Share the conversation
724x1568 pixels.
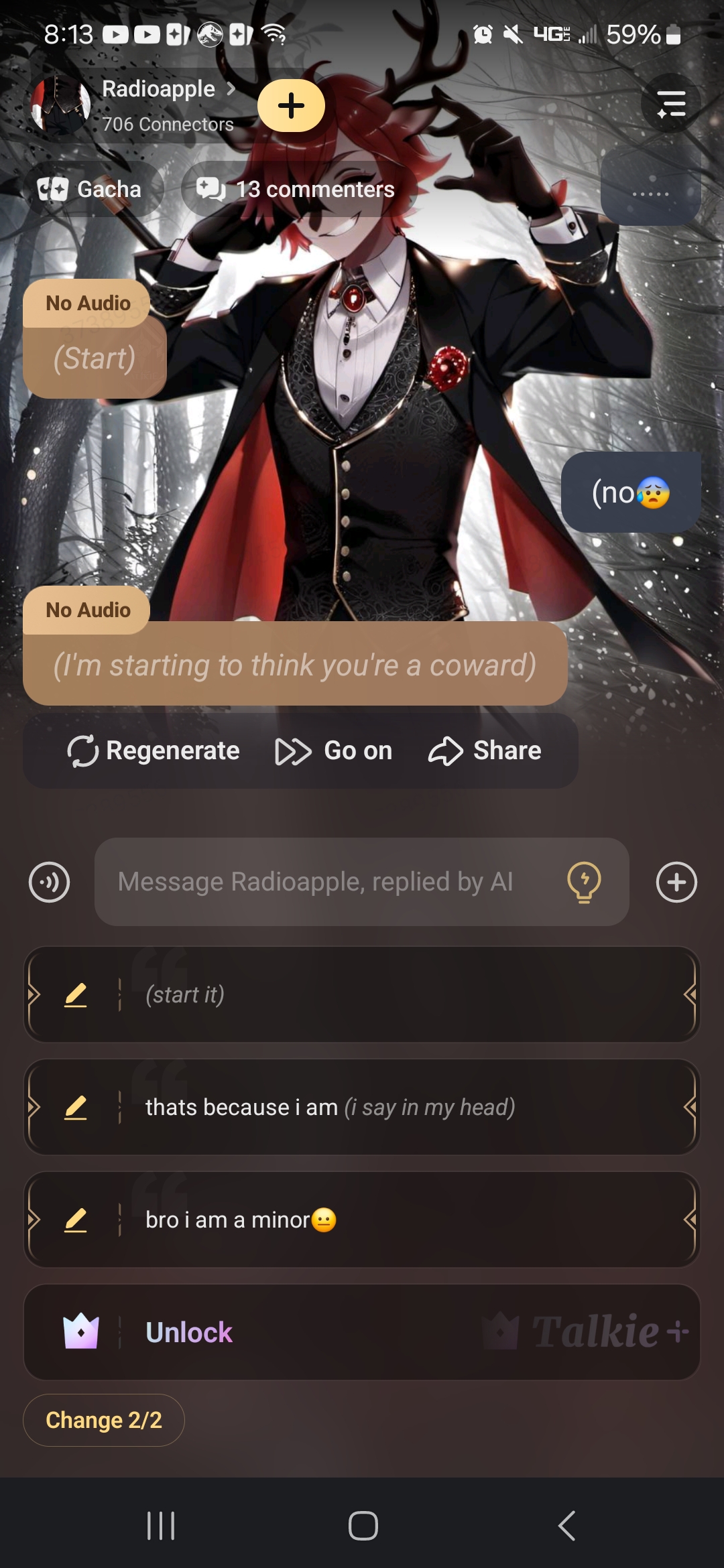484,750
